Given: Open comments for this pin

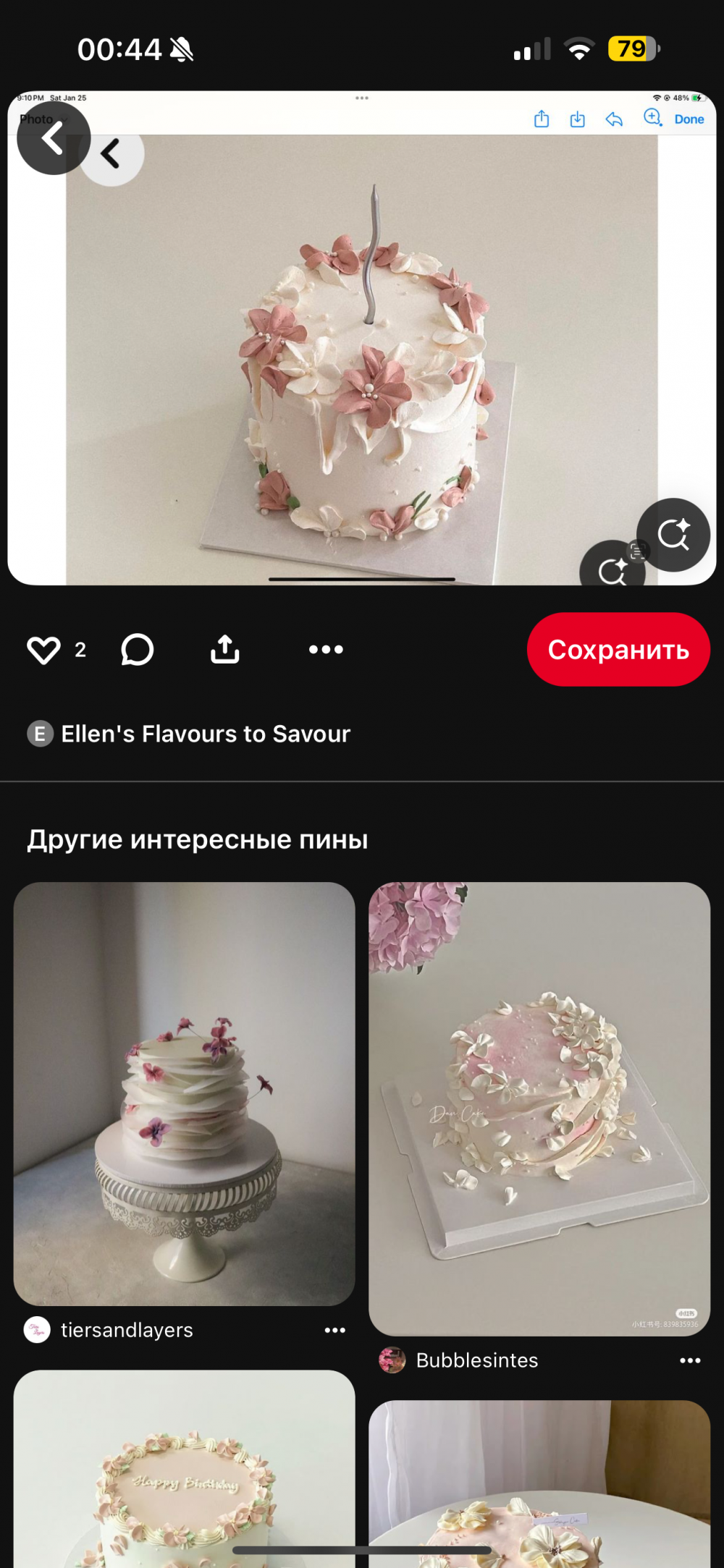Looking at the screenshot, I should (x=137, y=650).
